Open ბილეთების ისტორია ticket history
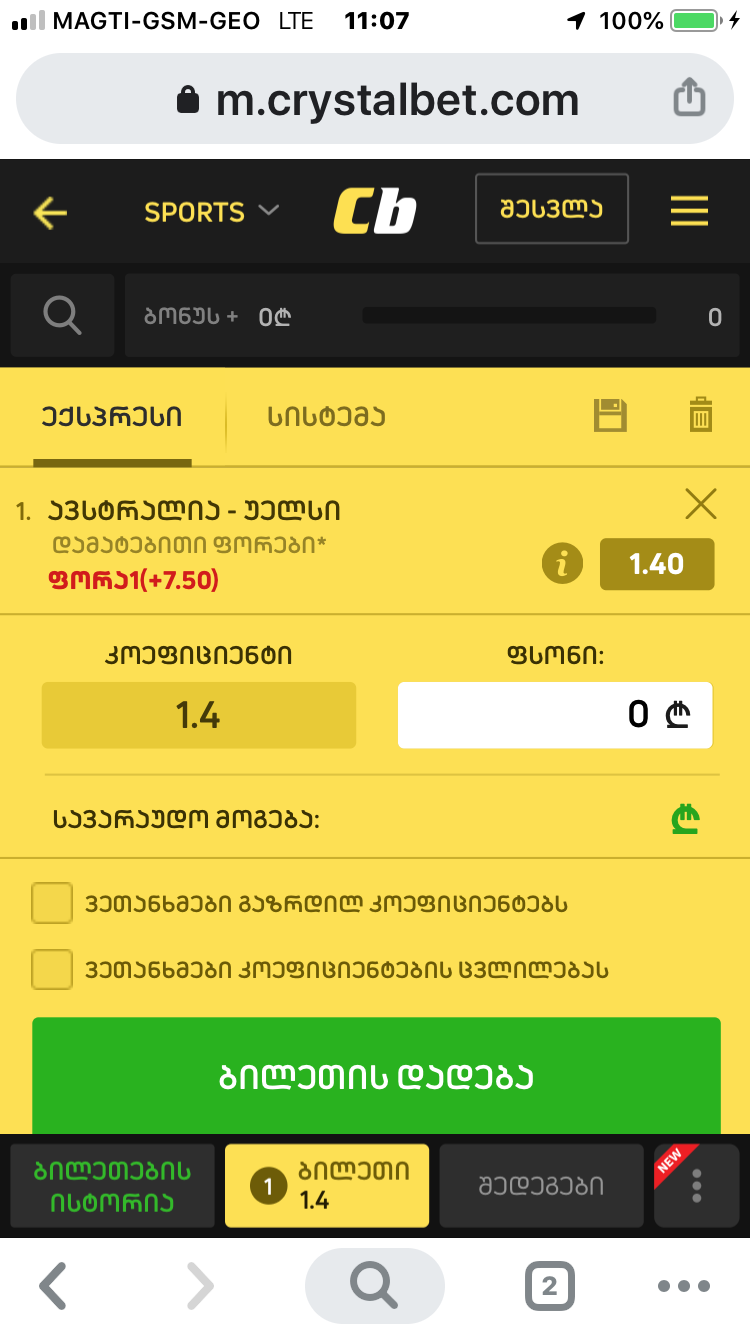The height and width of the screenshot is (1334, 750). pyautogui.click(x=112, y=1186)
